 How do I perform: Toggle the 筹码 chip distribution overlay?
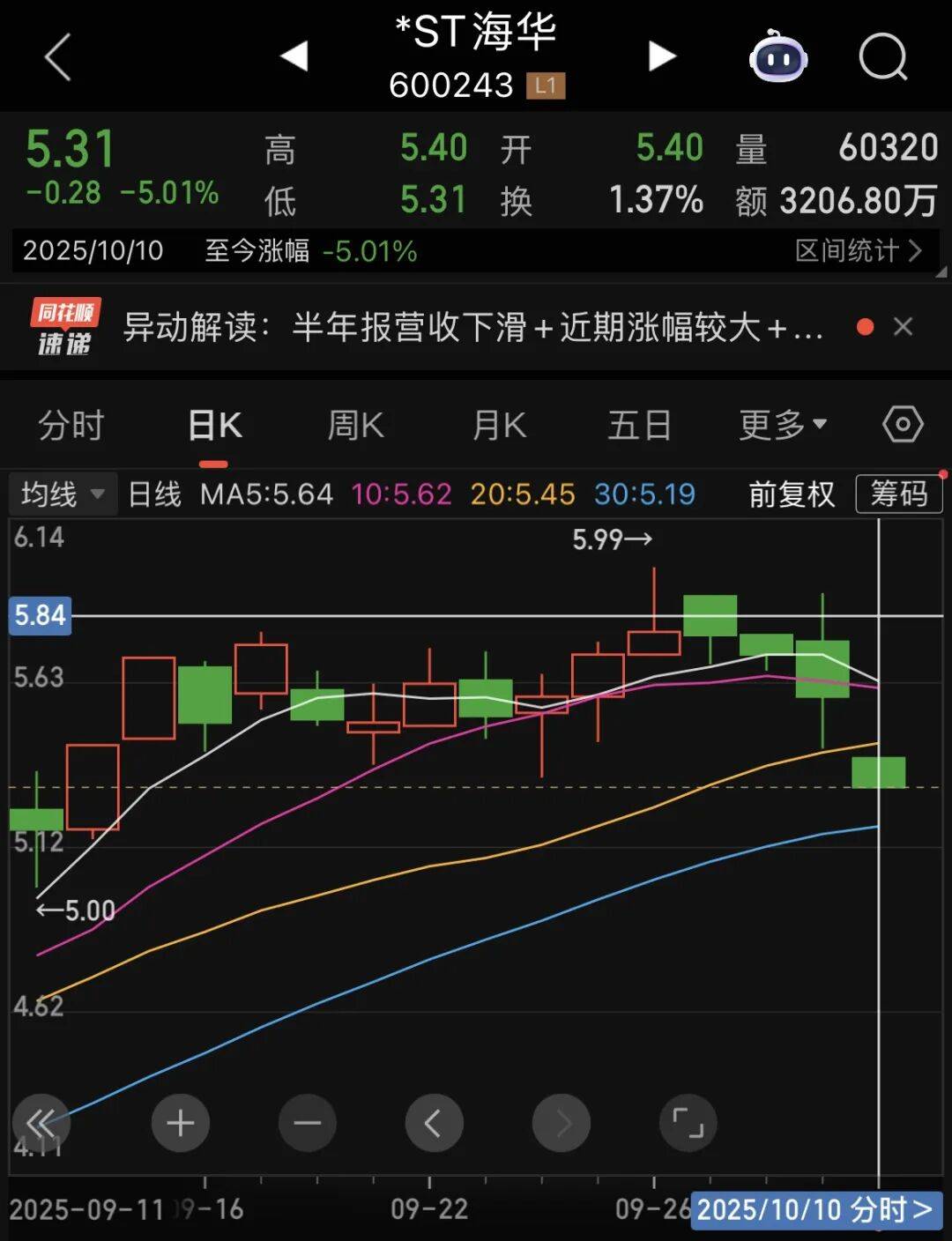pos(899,494)
